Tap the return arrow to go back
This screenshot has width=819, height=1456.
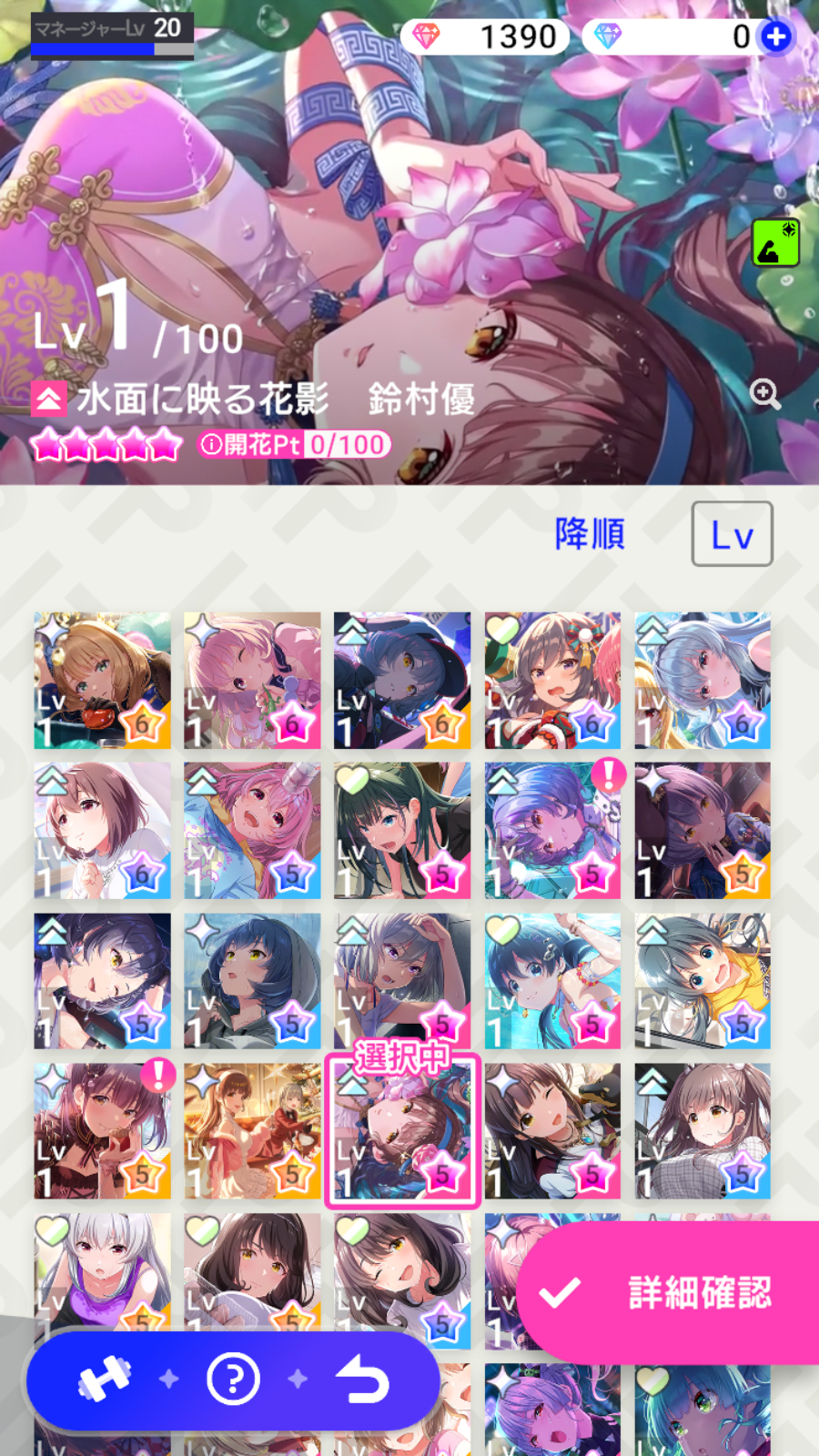[x=362, y=1380]
